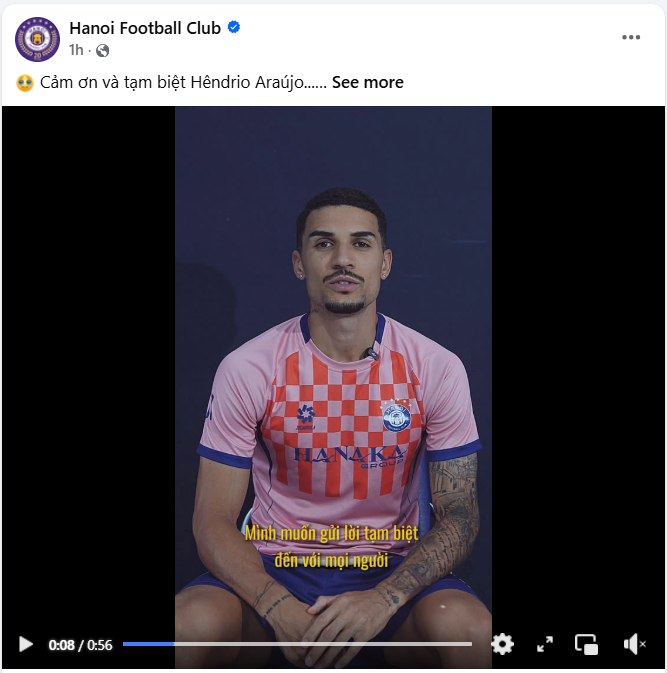Open the Hanoi Football Club page name
Image resolution: width=667 pixels, height=673 pixels.
[x=144, y=28]
